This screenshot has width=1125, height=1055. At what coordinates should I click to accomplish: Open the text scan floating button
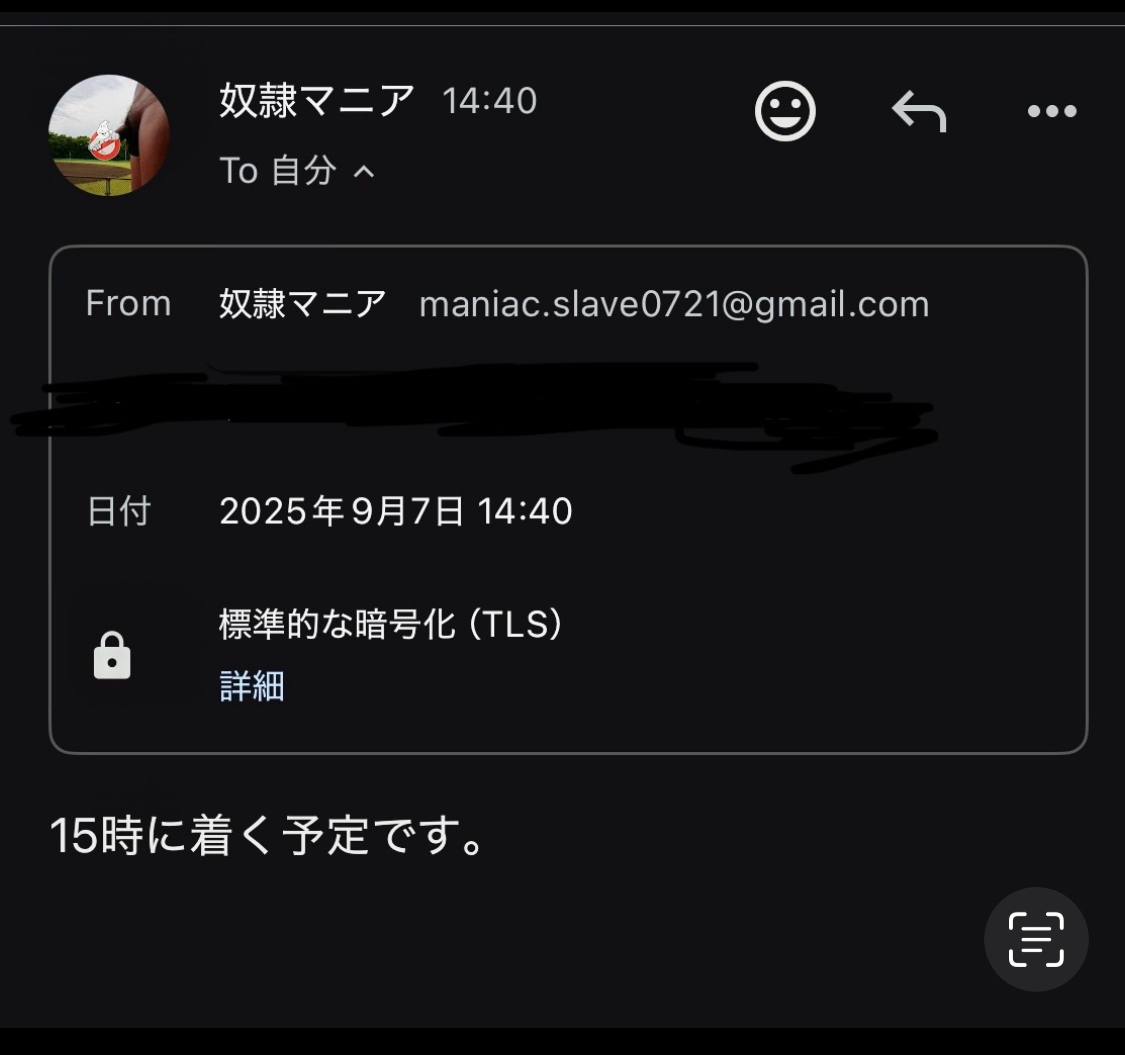click(x=1036, y=939)
